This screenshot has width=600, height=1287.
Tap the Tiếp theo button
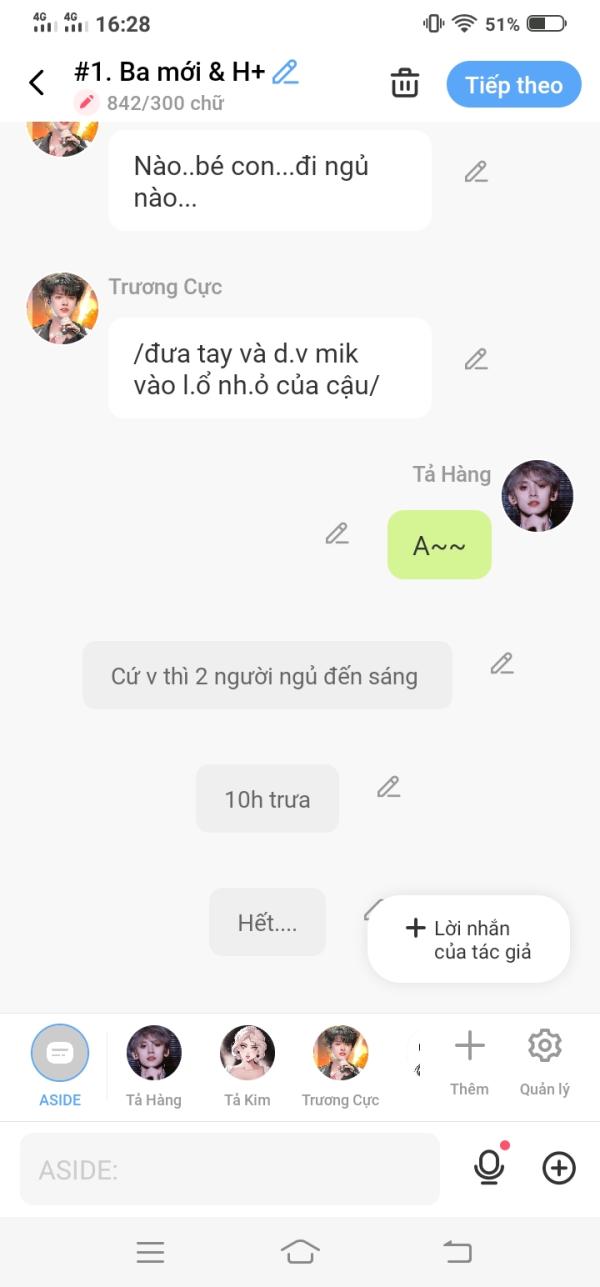point(513,85)
